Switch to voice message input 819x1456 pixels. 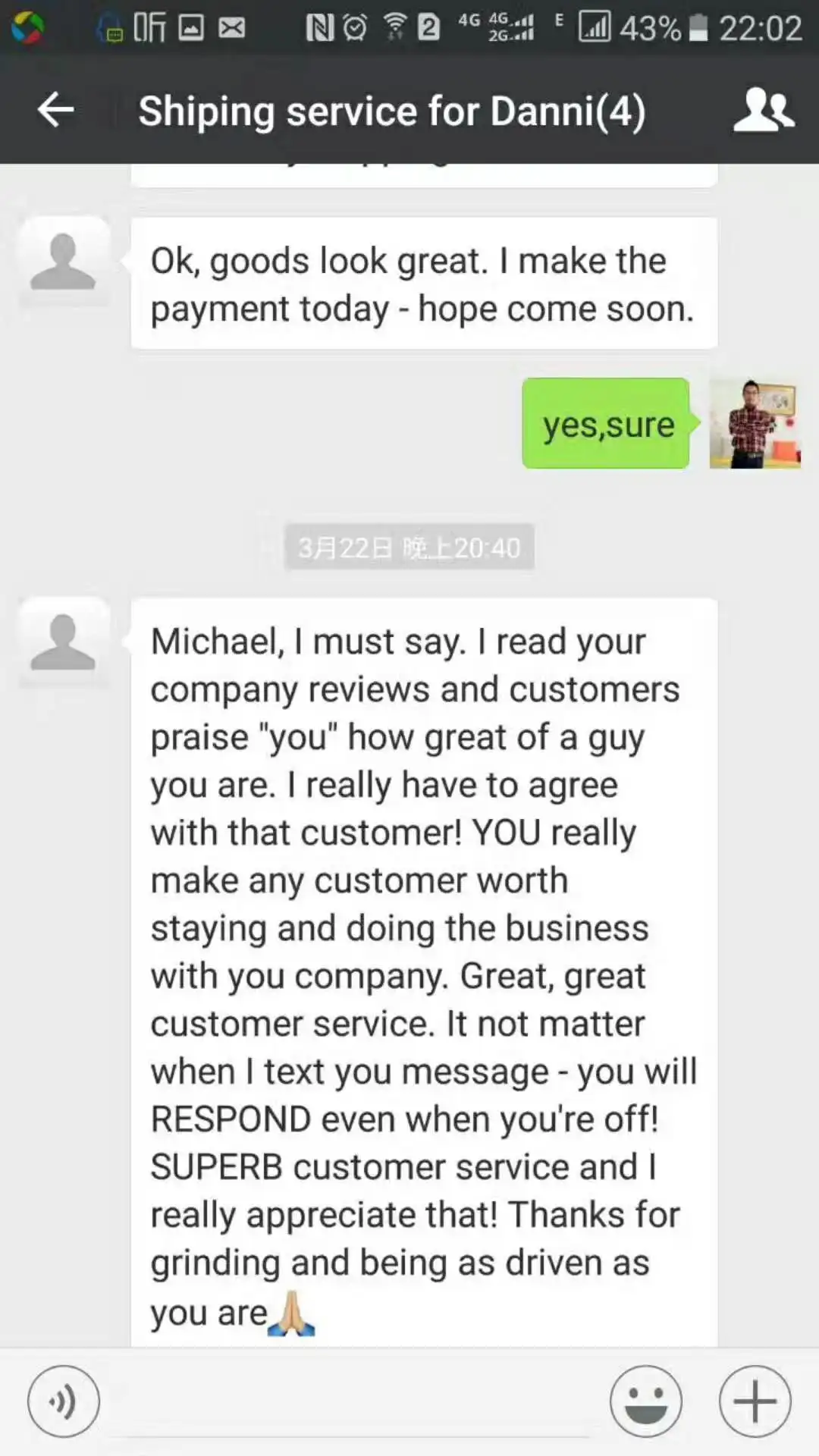(x=63, y=1401)
